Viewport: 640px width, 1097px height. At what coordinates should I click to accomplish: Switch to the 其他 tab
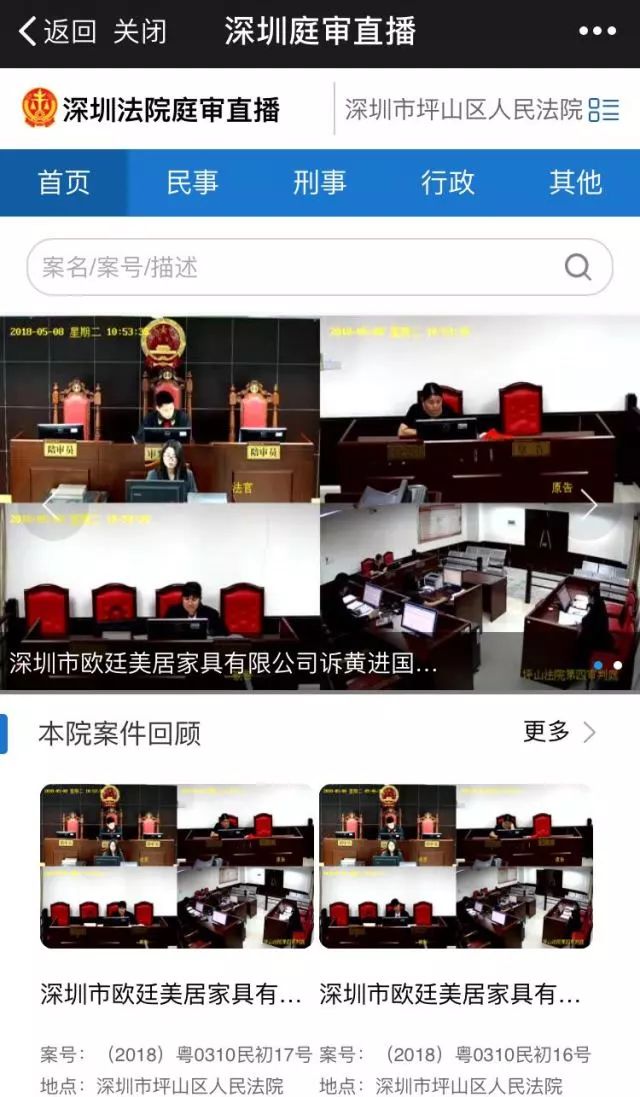click(x=575, y=182)
